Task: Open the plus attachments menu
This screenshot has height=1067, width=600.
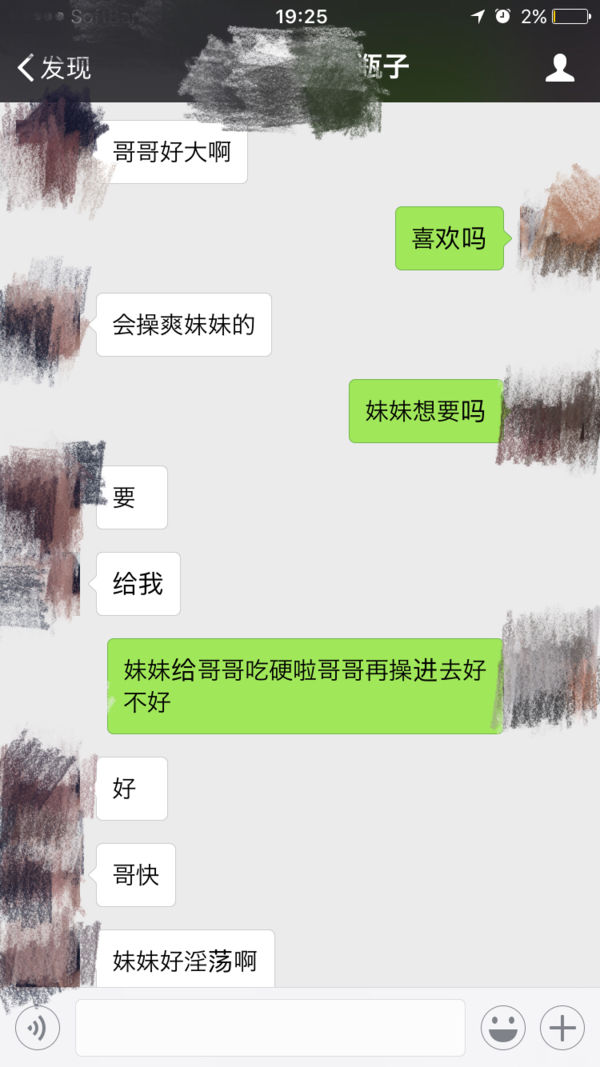Action: [x=562, y=1027]
